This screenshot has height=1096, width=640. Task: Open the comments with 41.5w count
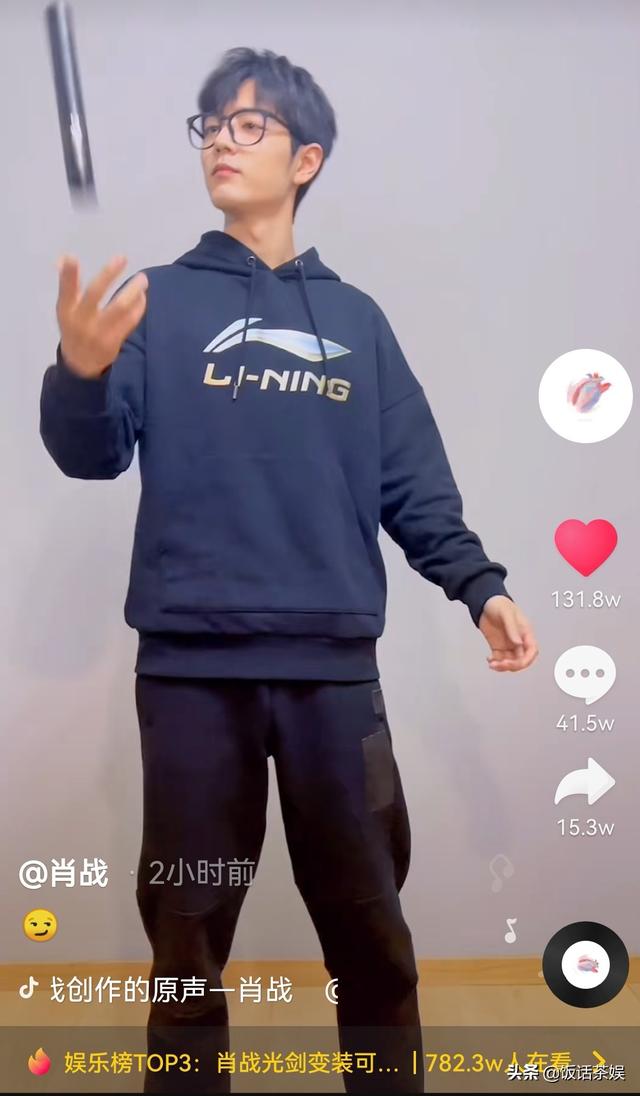[x=585, y=675]
